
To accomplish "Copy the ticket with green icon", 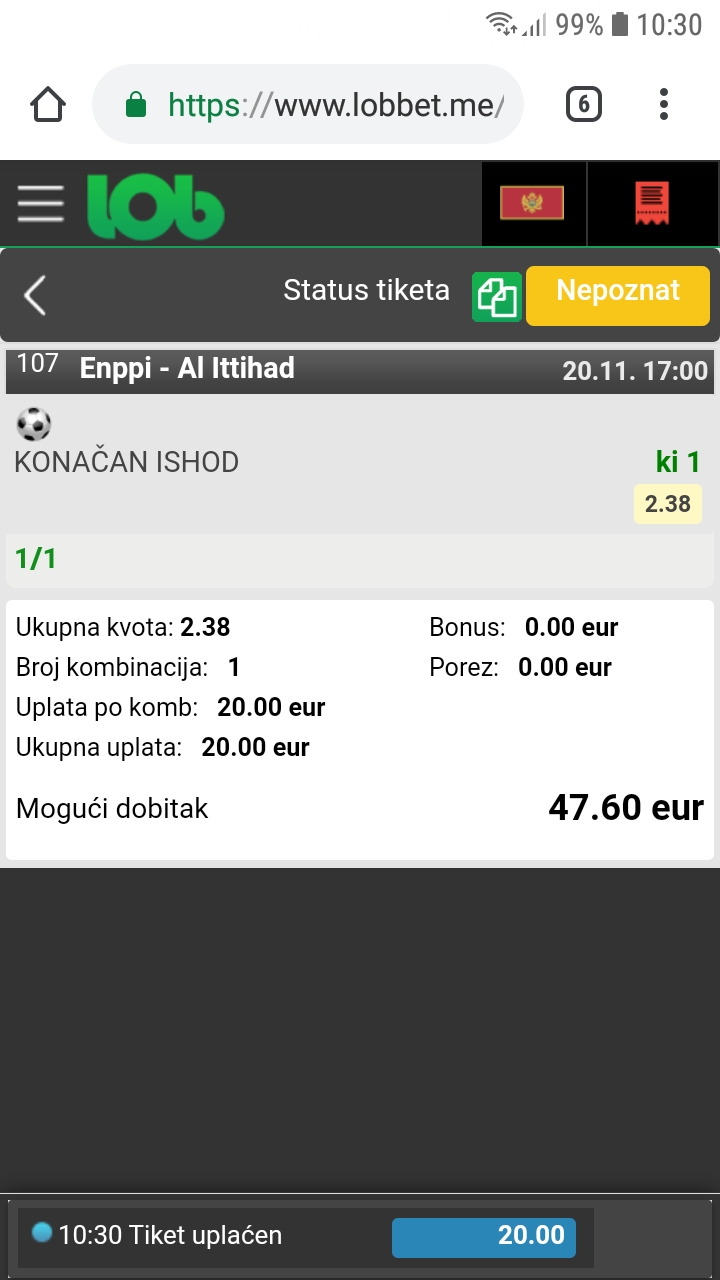I will 497,297.
